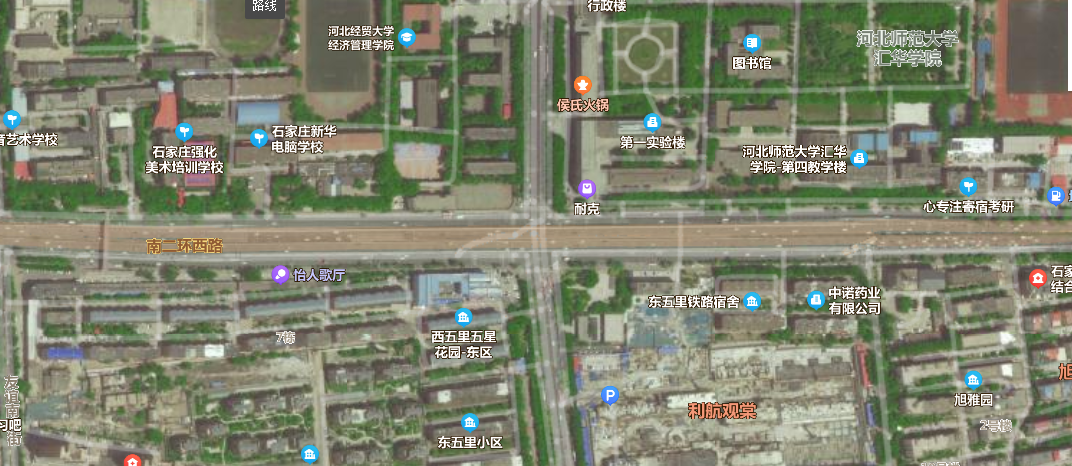The image size is (1072, 466).
Task: Tap the 旭雅园 residential marker
Action: 973,379
